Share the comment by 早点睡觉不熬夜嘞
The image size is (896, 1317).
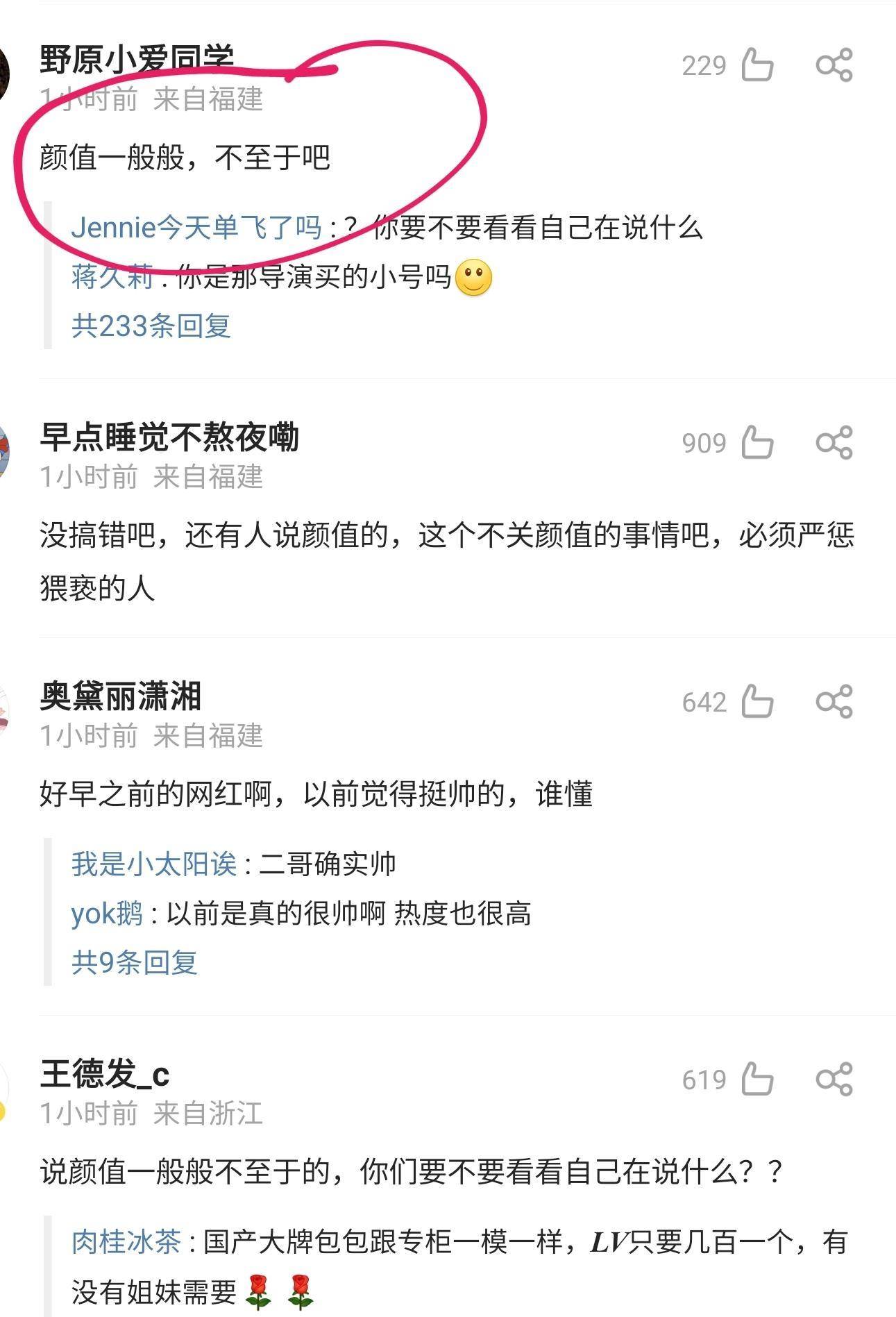coord(834,443)
